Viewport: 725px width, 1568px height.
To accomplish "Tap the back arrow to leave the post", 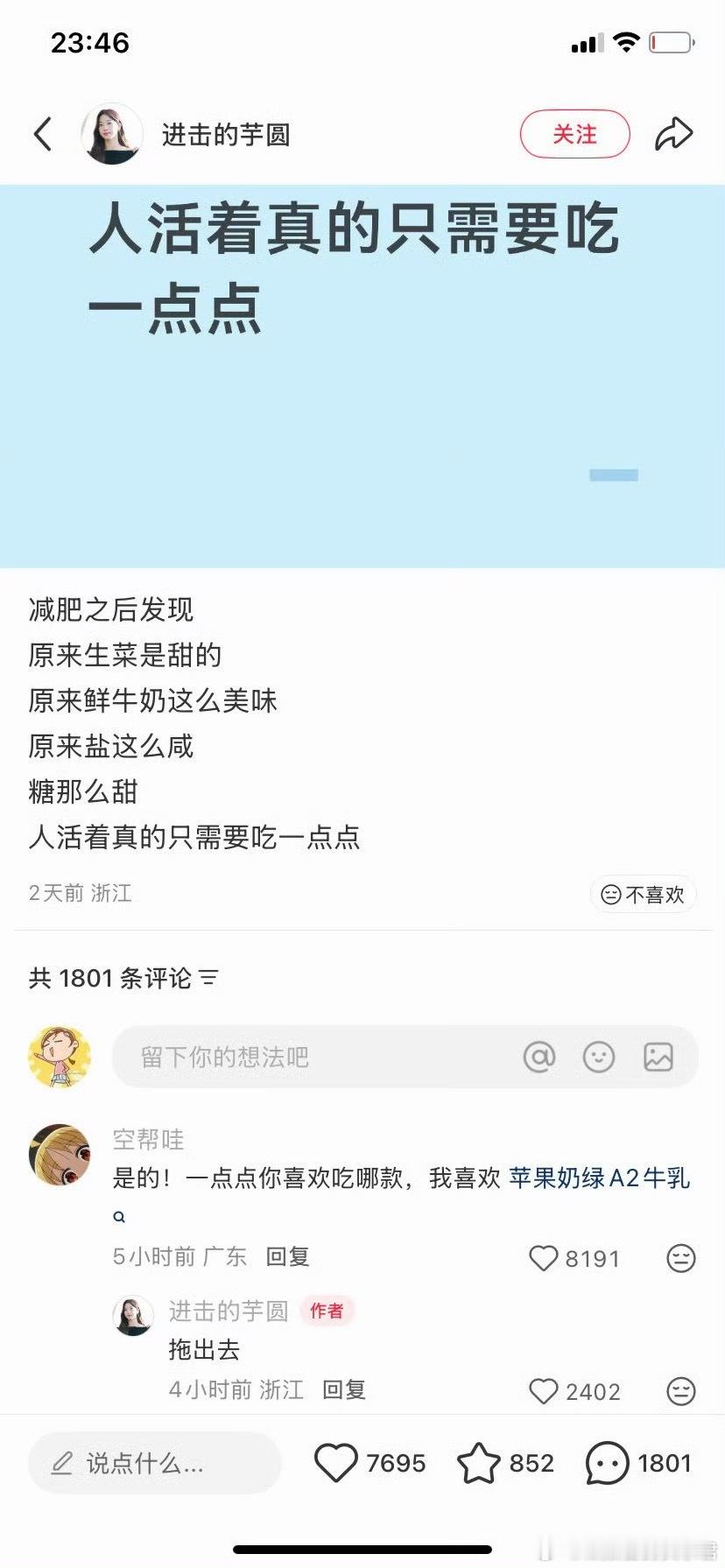I will point(43,134).
